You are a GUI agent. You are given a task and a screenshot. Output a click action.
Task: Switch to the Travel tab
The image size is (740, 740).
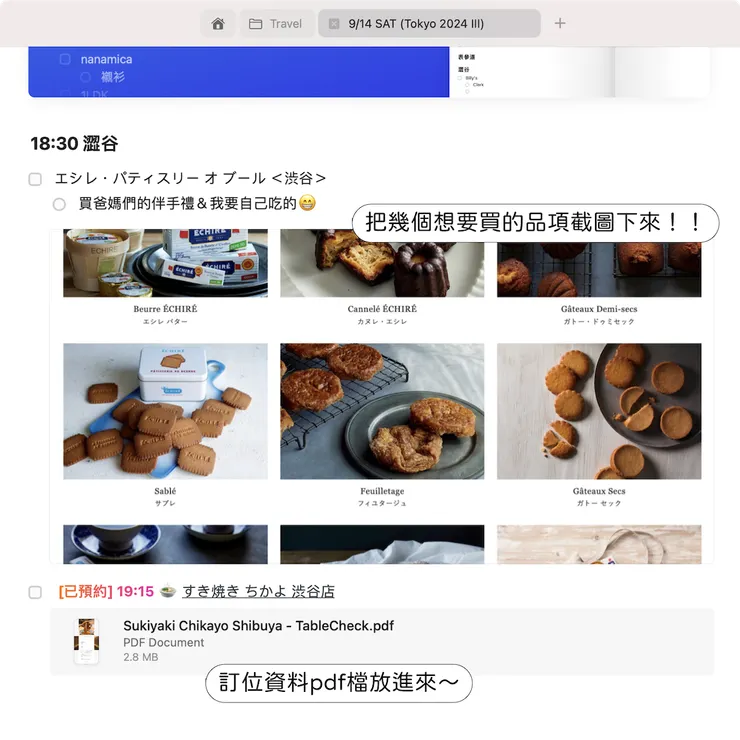pos(276,24)
